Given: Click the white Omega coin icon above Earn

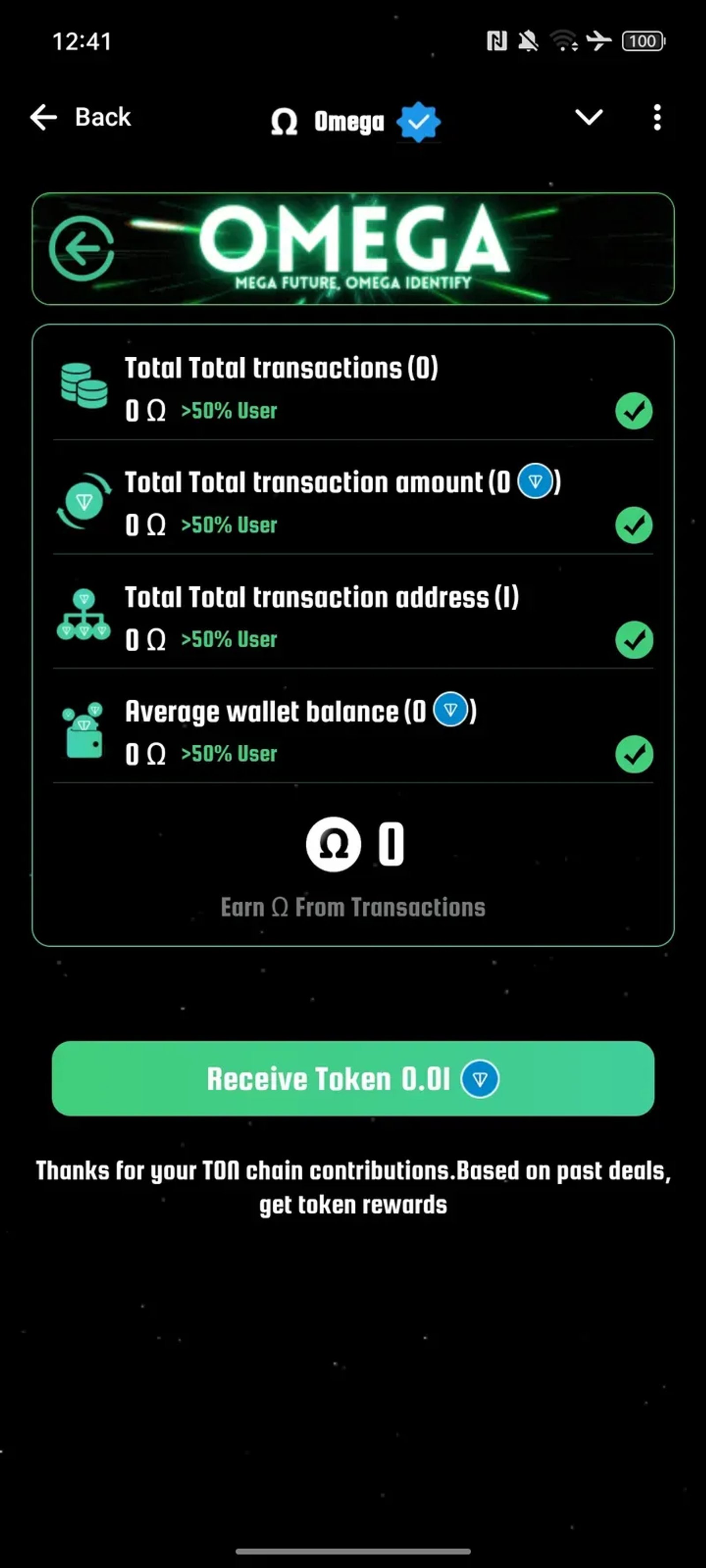Looking at the screenshot, I should (334, 844).
